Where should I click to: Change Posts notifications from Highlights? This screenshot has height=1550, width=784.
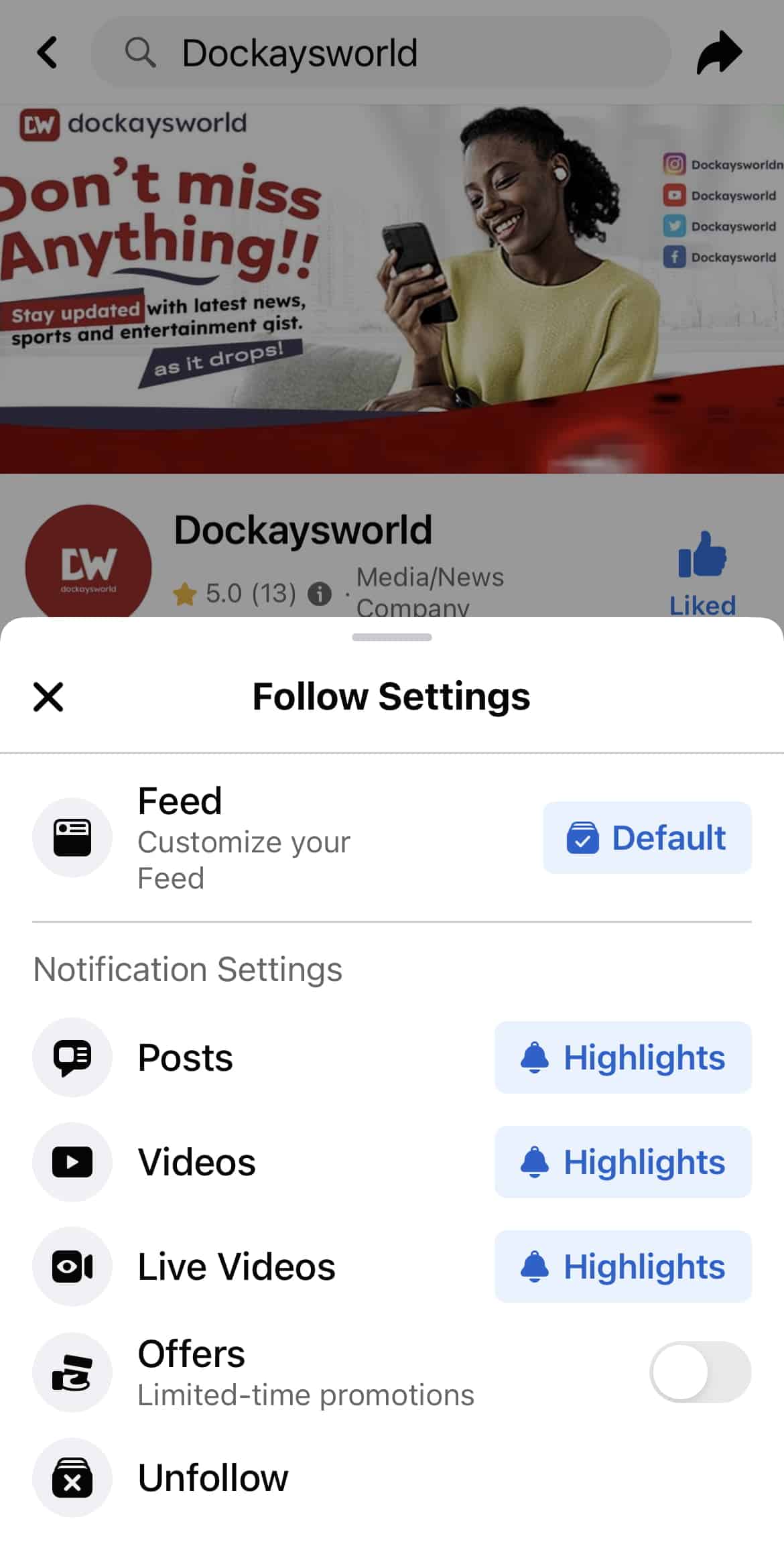click(623, 1057)
